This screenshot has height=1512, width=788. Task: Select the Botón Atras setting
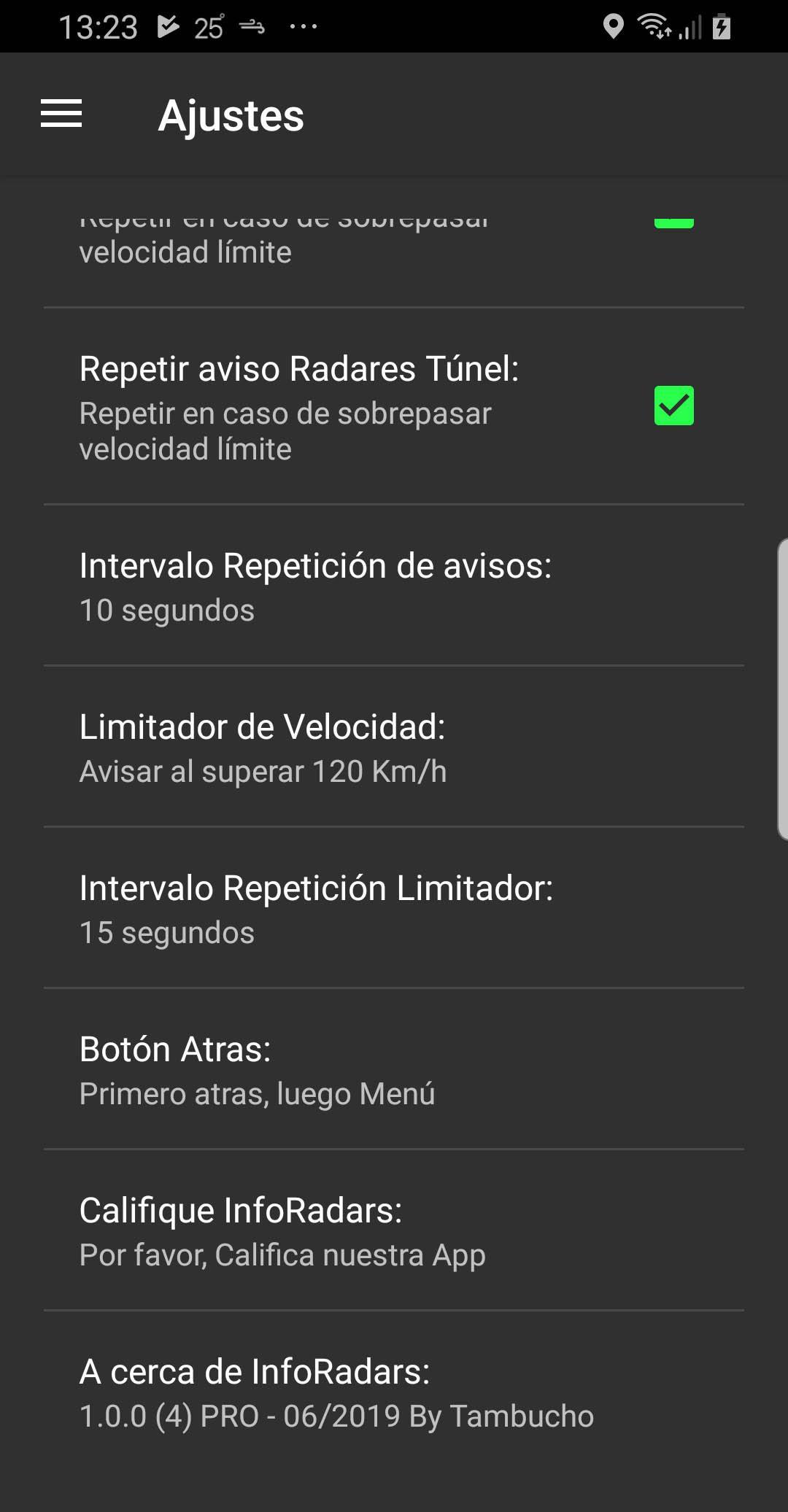coord(394,1069)
